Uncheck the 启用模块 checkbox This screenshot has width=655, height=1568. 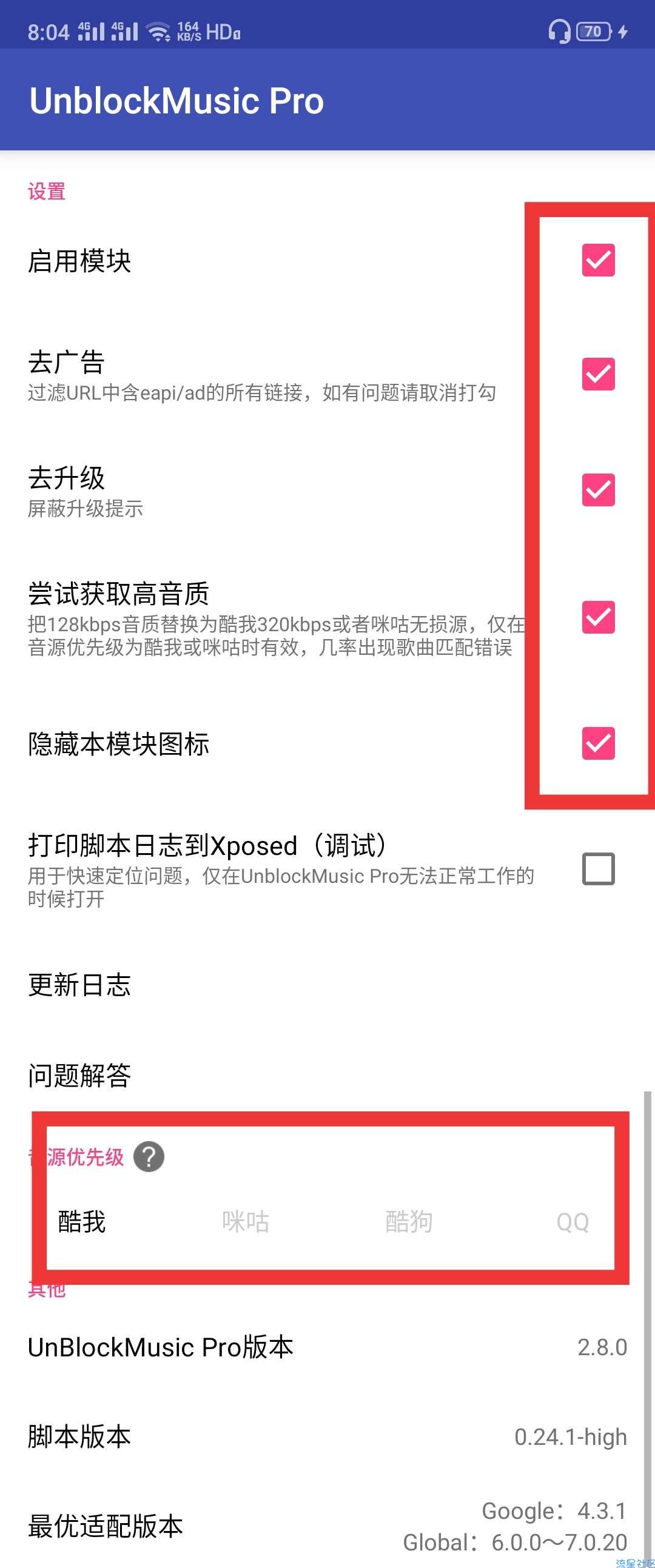tap(598, 260)
